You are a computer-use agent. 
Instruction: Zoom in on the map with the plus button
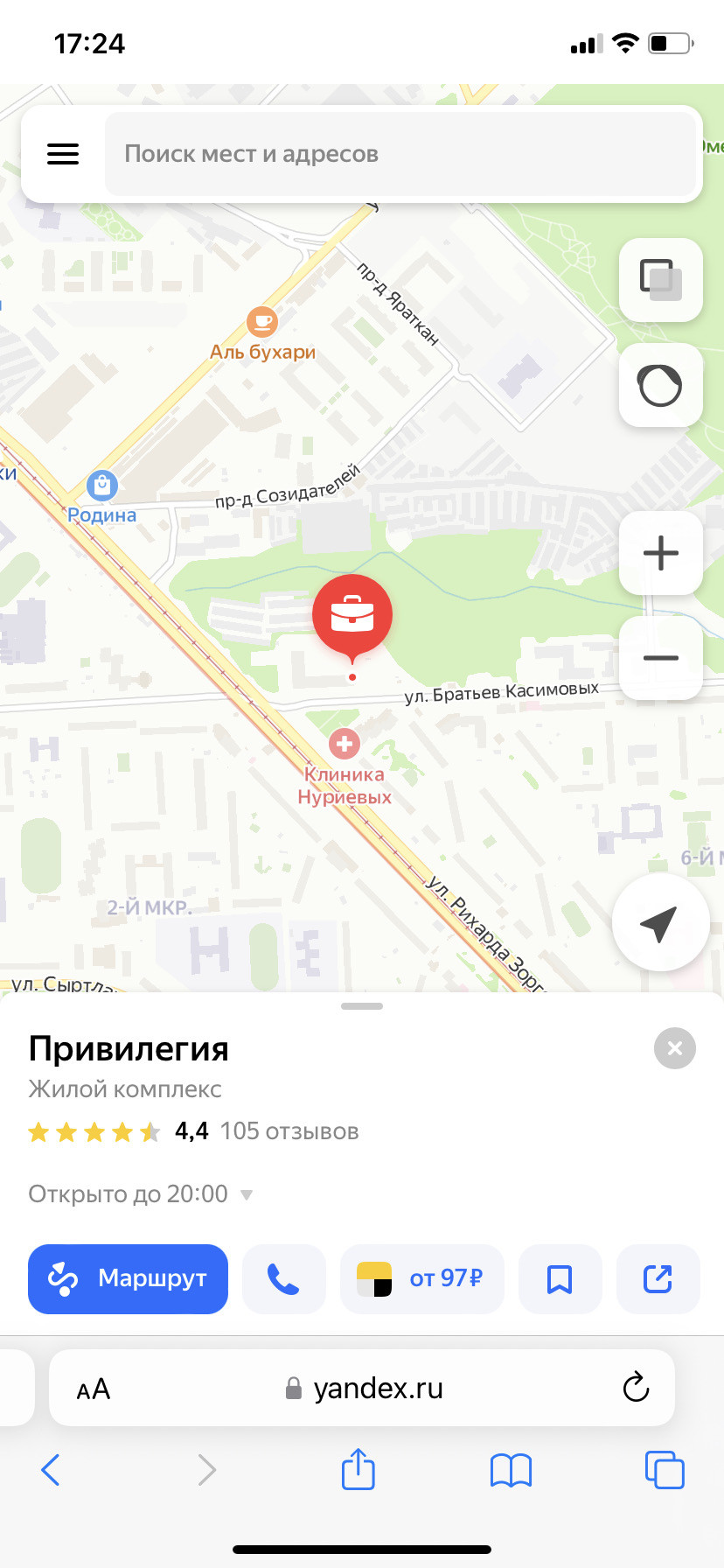tap(661, 553)
